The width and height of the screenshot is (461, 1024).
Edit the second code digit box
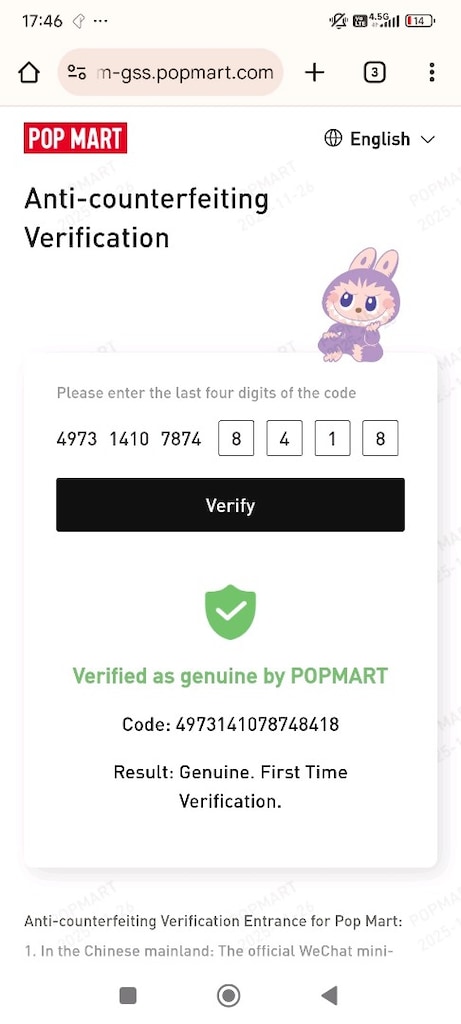tap(284, 438)
